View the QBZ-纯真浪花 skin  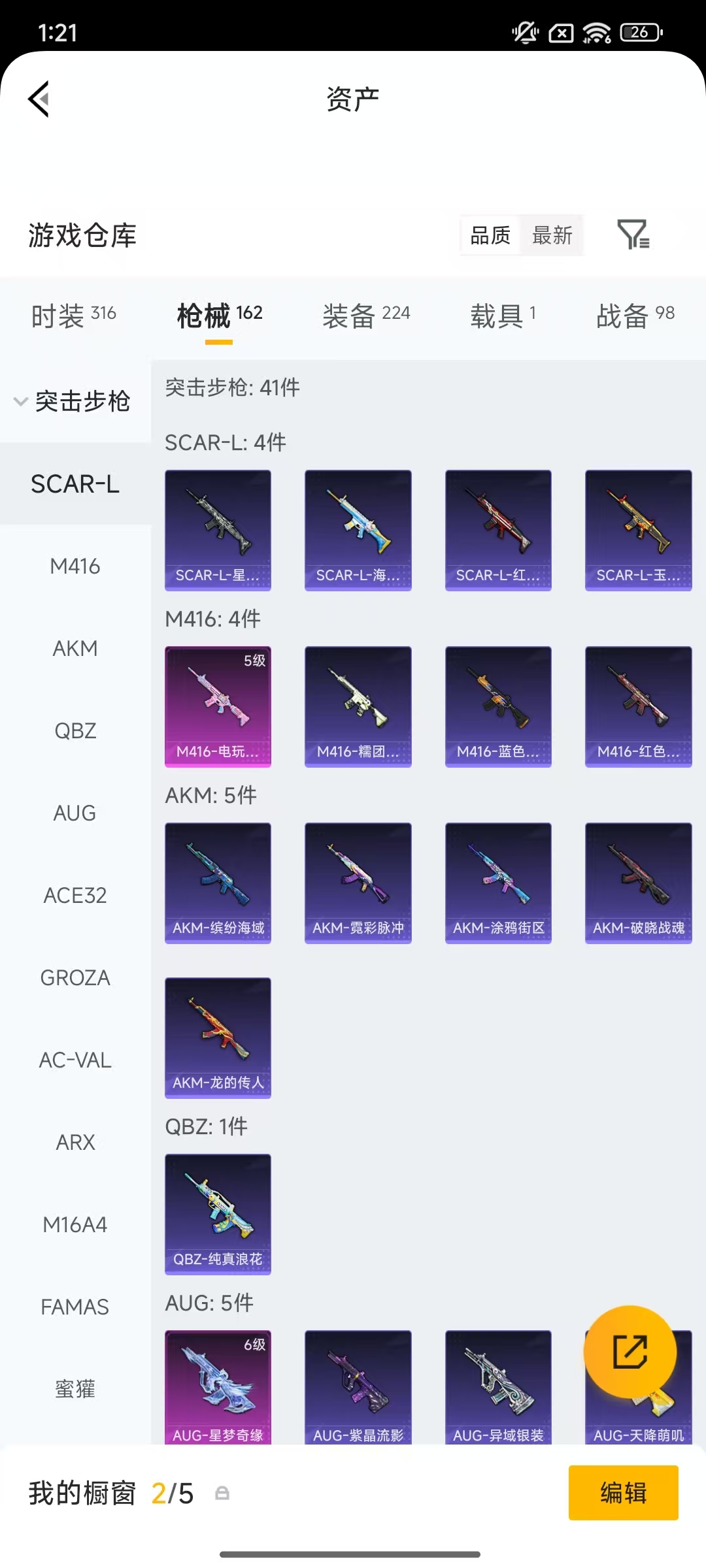coord(218,1213)
